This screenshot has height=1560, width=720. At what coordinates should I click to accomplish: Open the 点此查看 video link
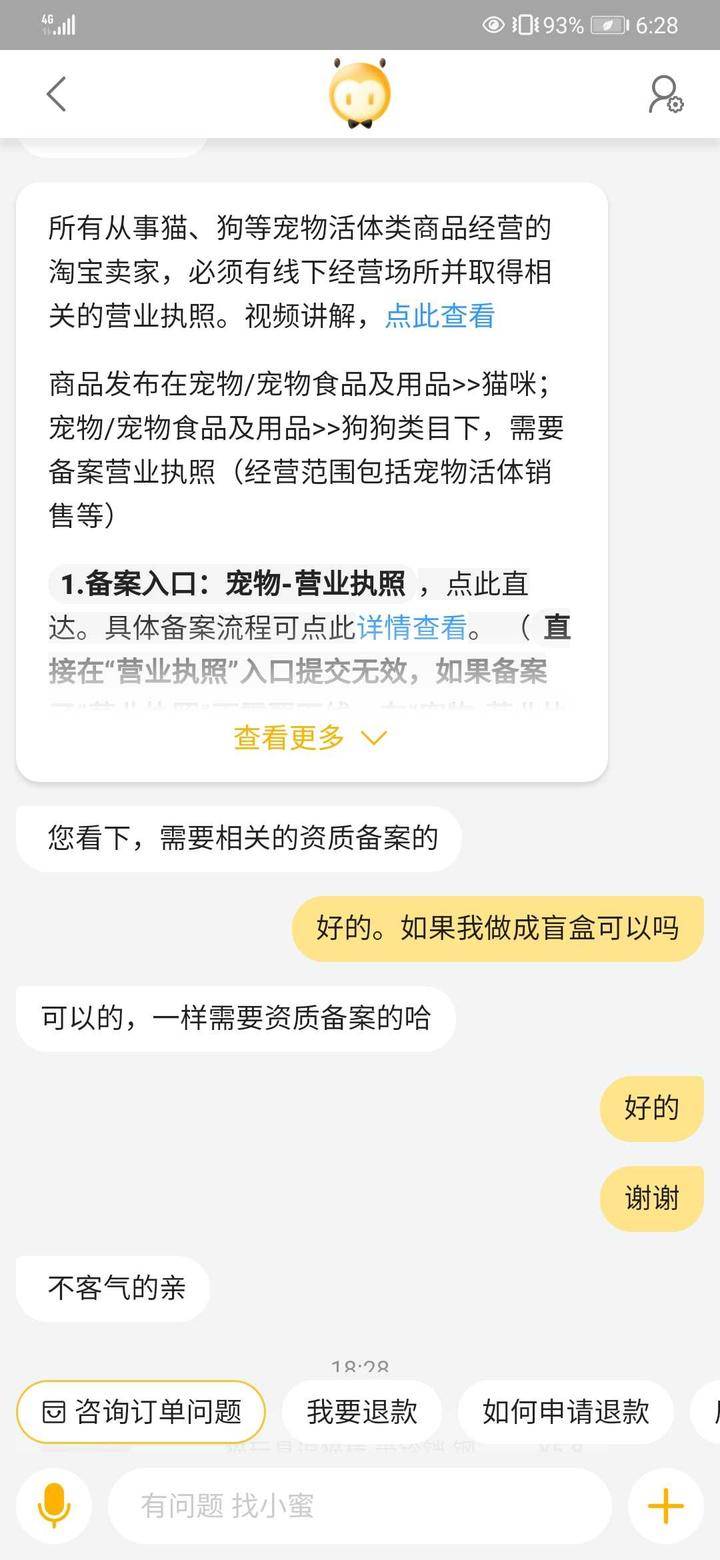[x=440, y=316]
